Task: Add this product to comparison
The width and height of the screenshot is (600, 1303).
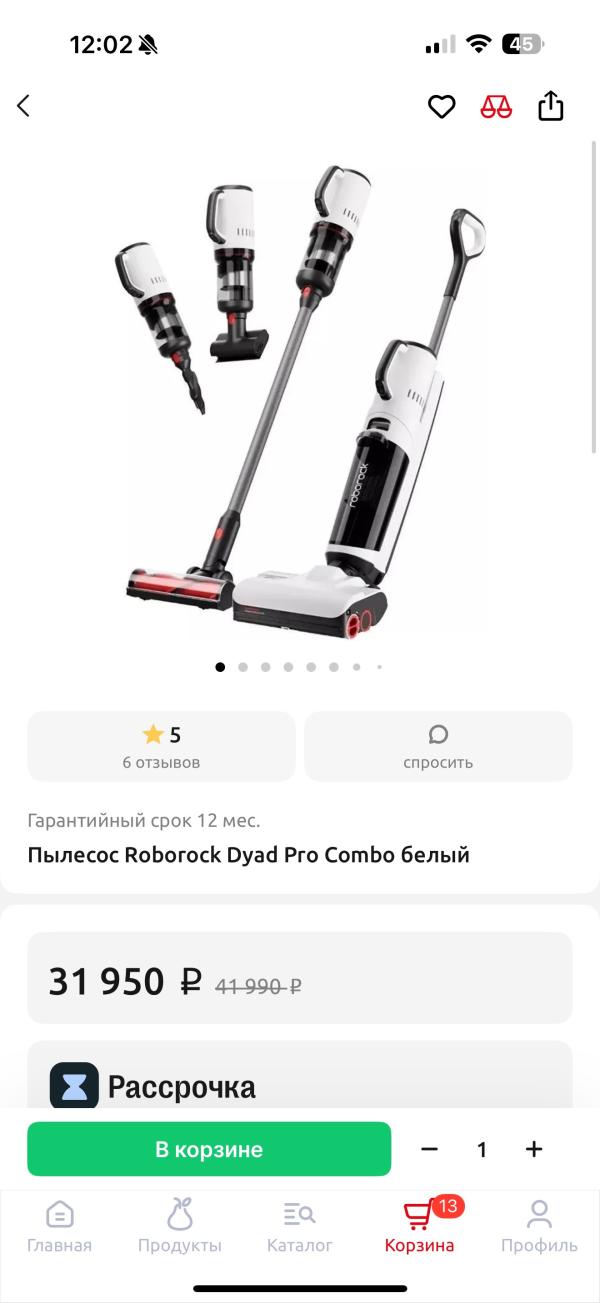Action: point(496,106)
